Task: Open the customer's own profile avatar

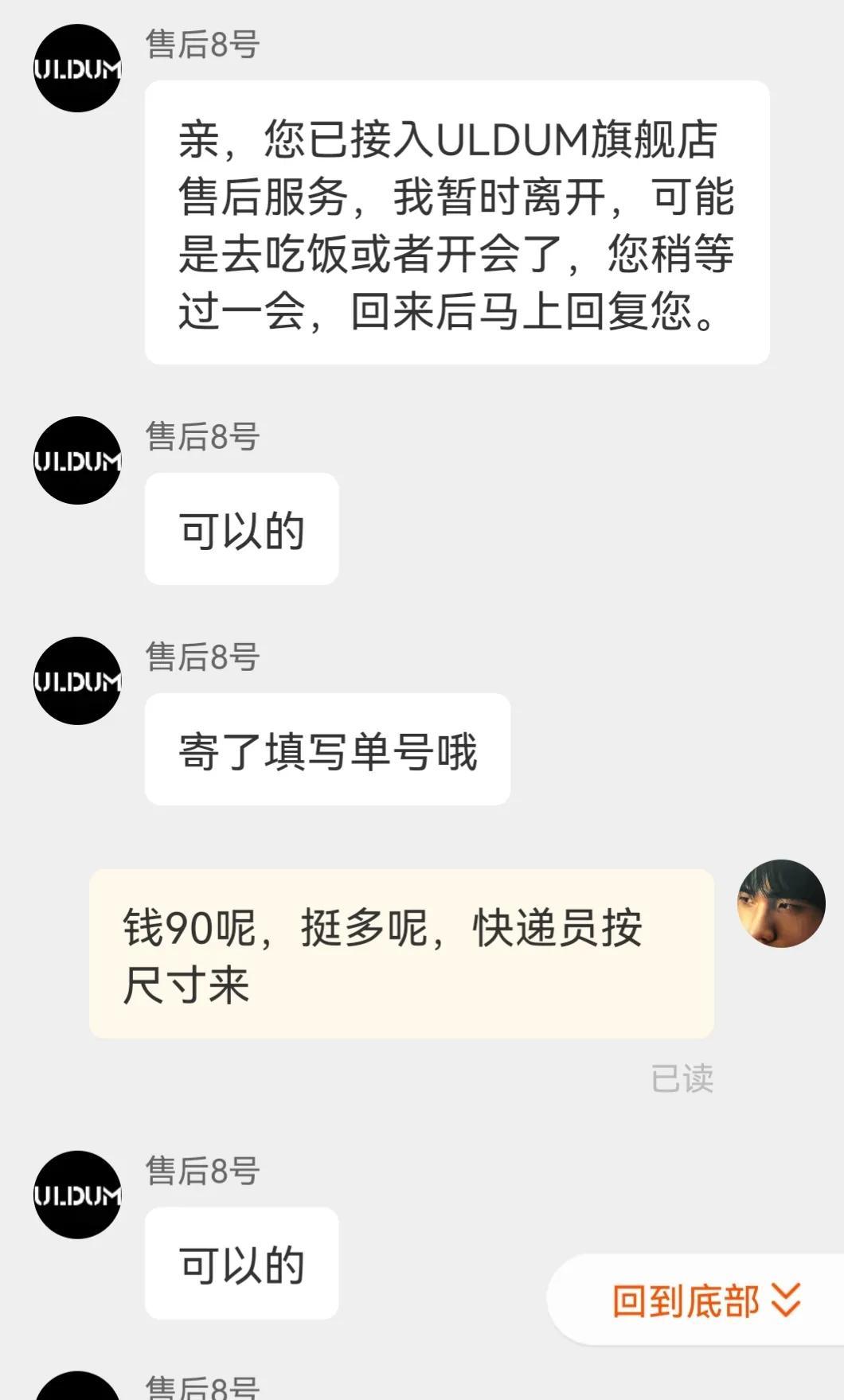Action: (781, 903)
